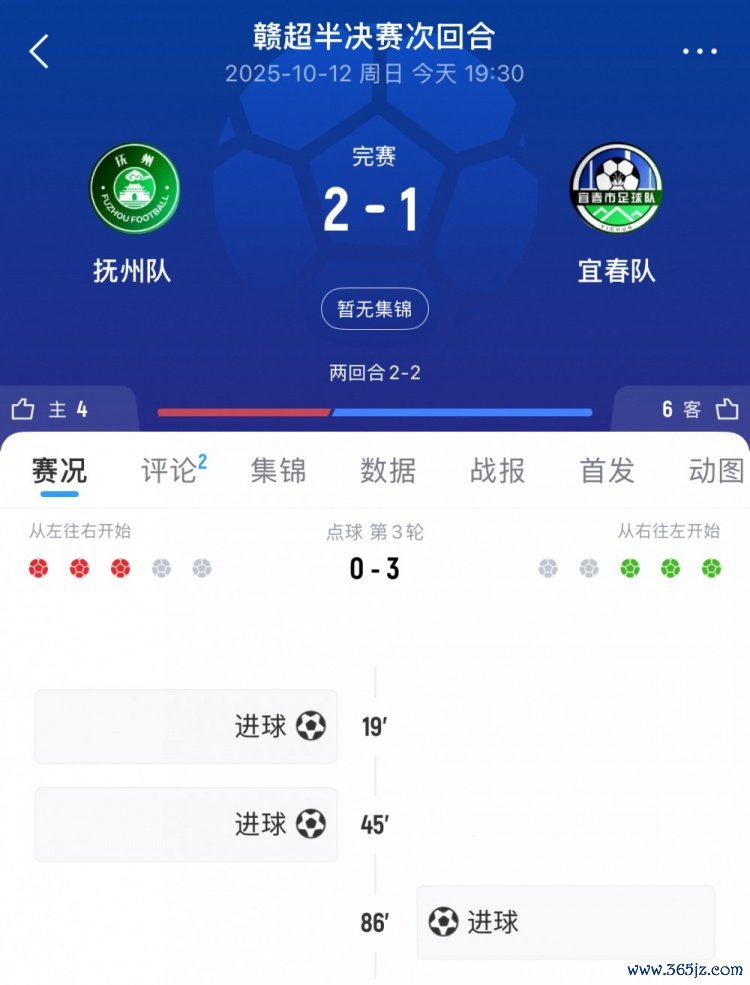Screen dimensions: 750x985
Task: Switch to the 集锦 tab
Action: pos(278,470)
